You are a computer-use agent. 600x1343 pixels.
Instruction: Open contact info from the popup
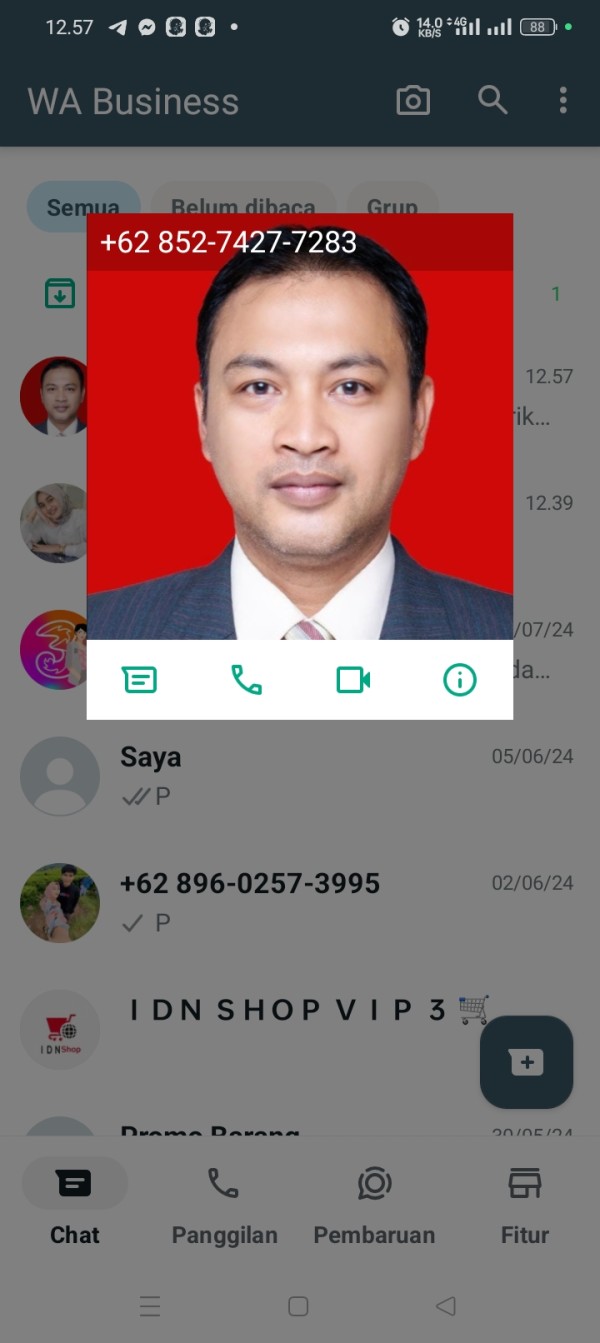460,680
